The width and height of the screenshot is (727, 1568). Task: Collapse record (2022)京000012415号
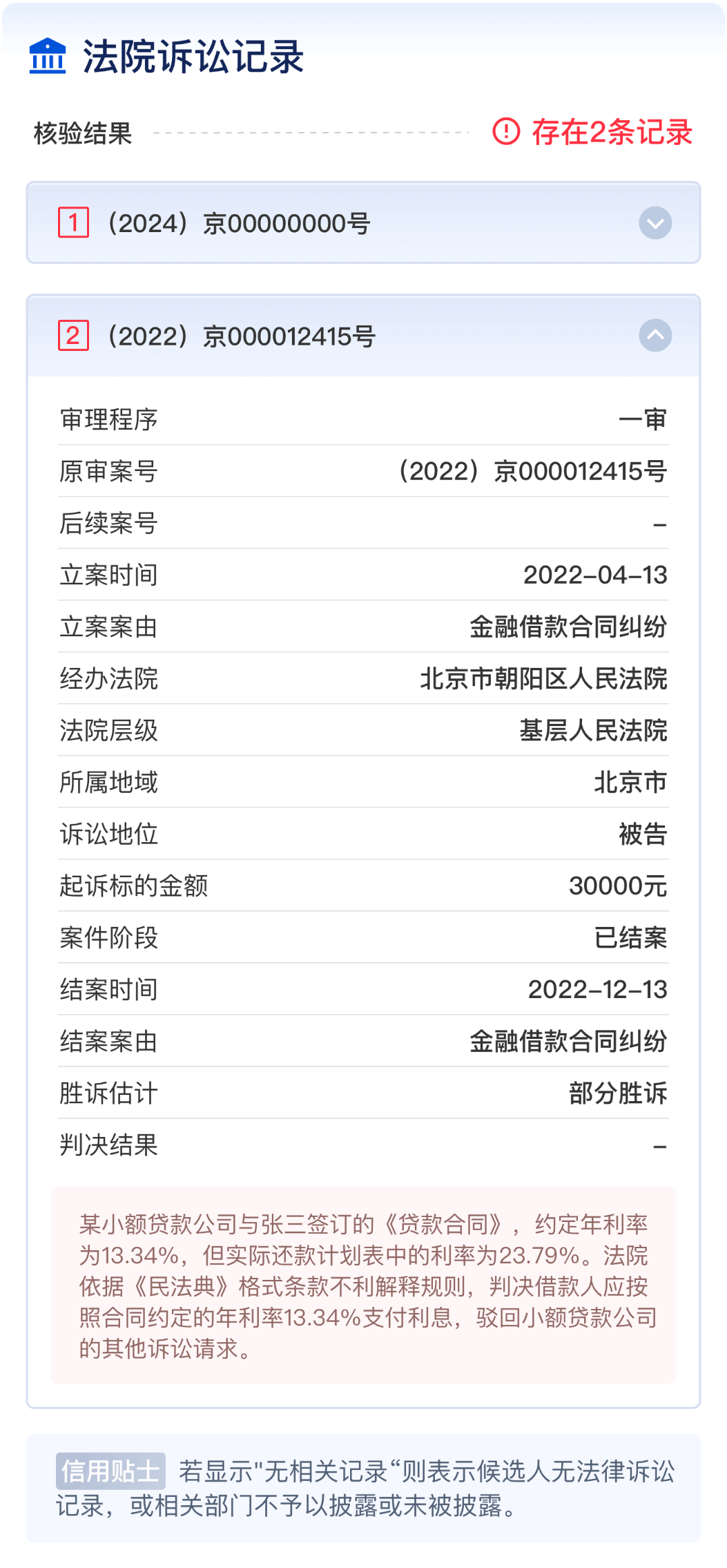pyautogui.click(x=655, y=336)
